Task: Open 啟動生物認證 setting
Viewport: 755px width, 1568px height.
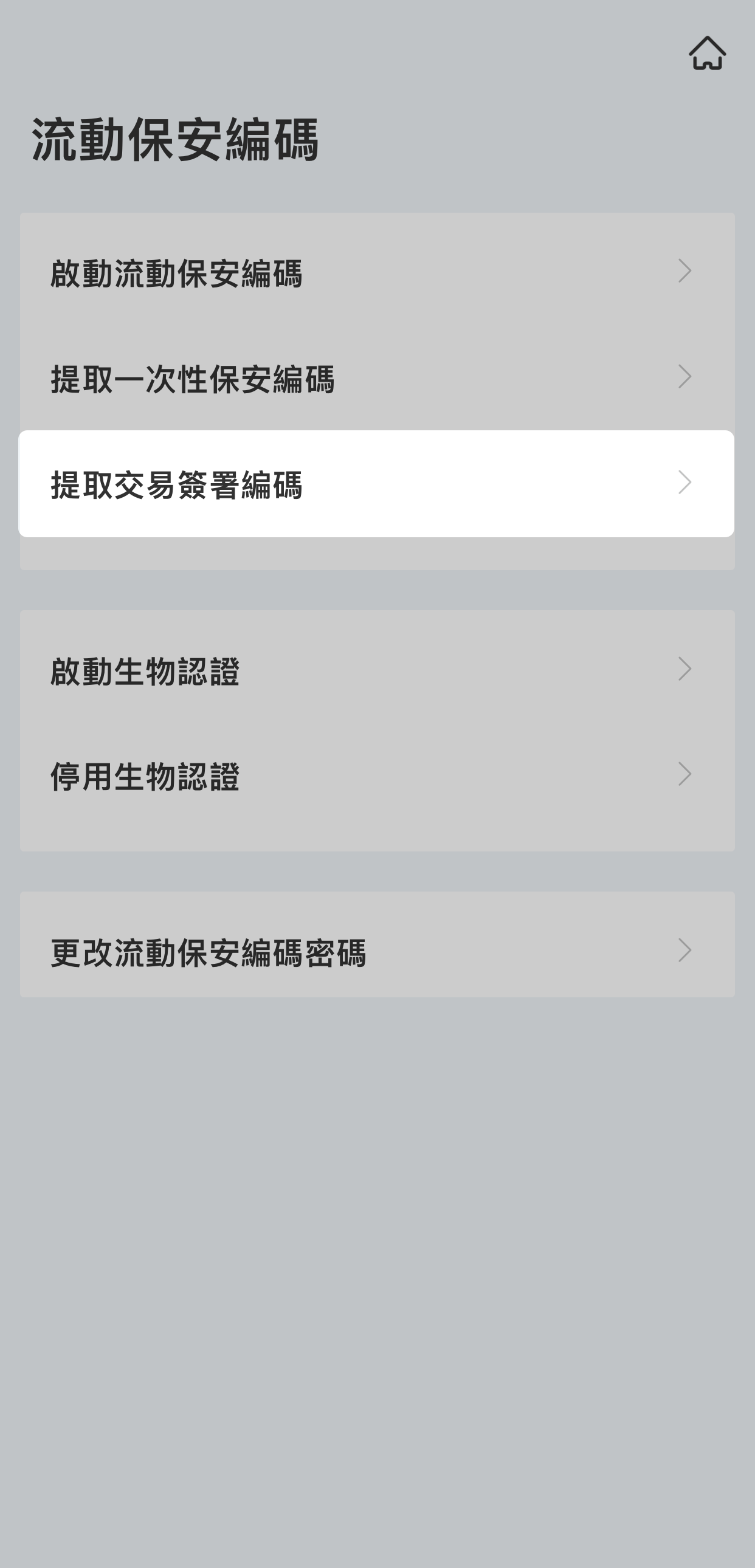Action: (377, 670)
